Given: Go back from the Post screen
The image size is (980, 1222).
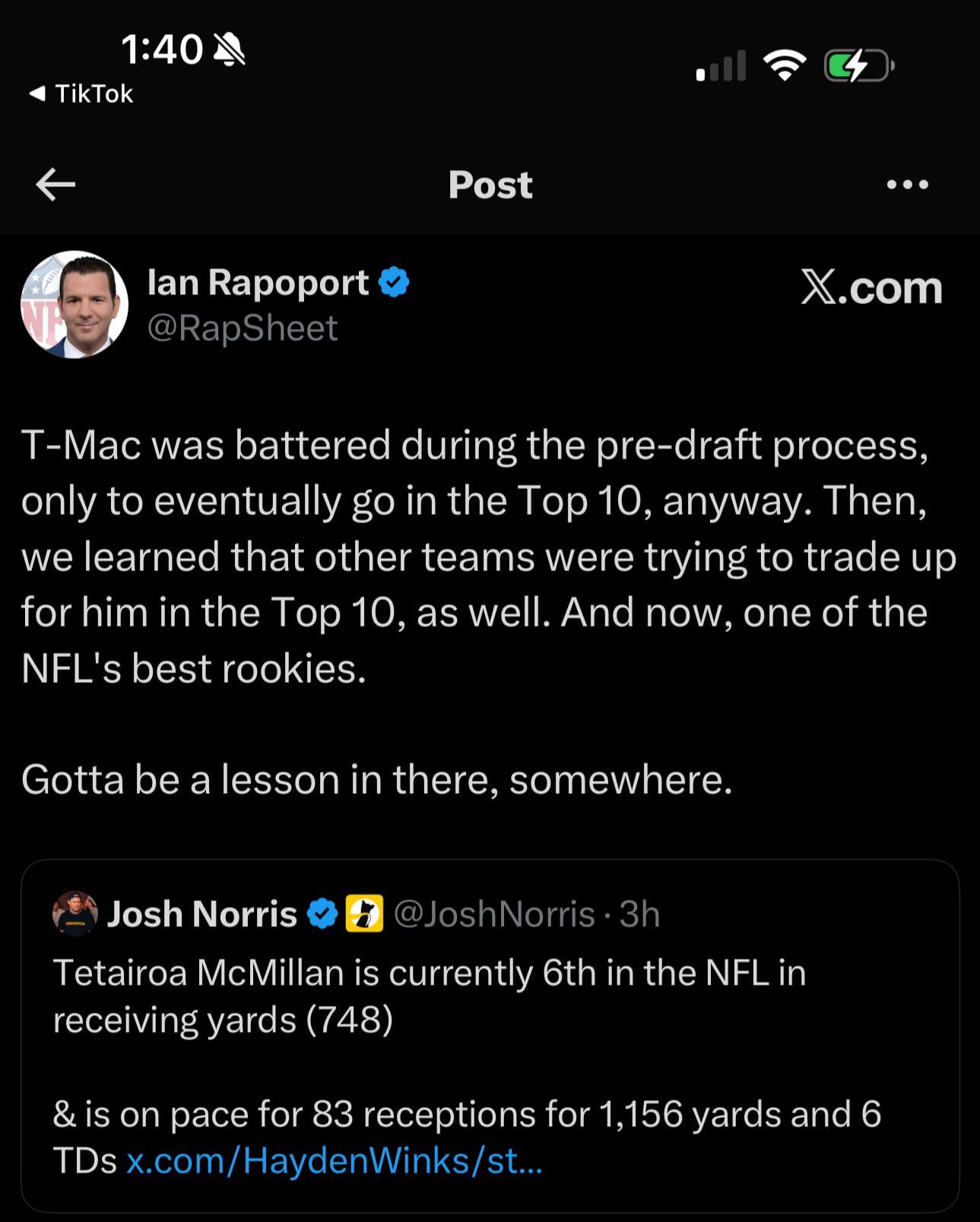Looking at the screenshot, I should 56,185.
